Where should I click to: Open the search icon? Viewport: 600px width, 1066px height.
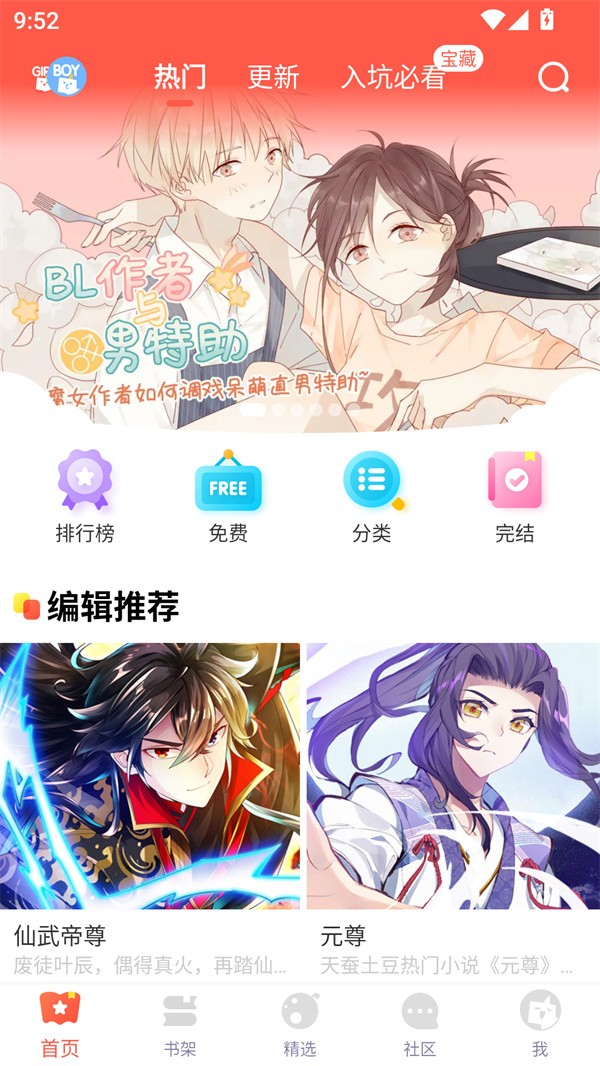553,77
